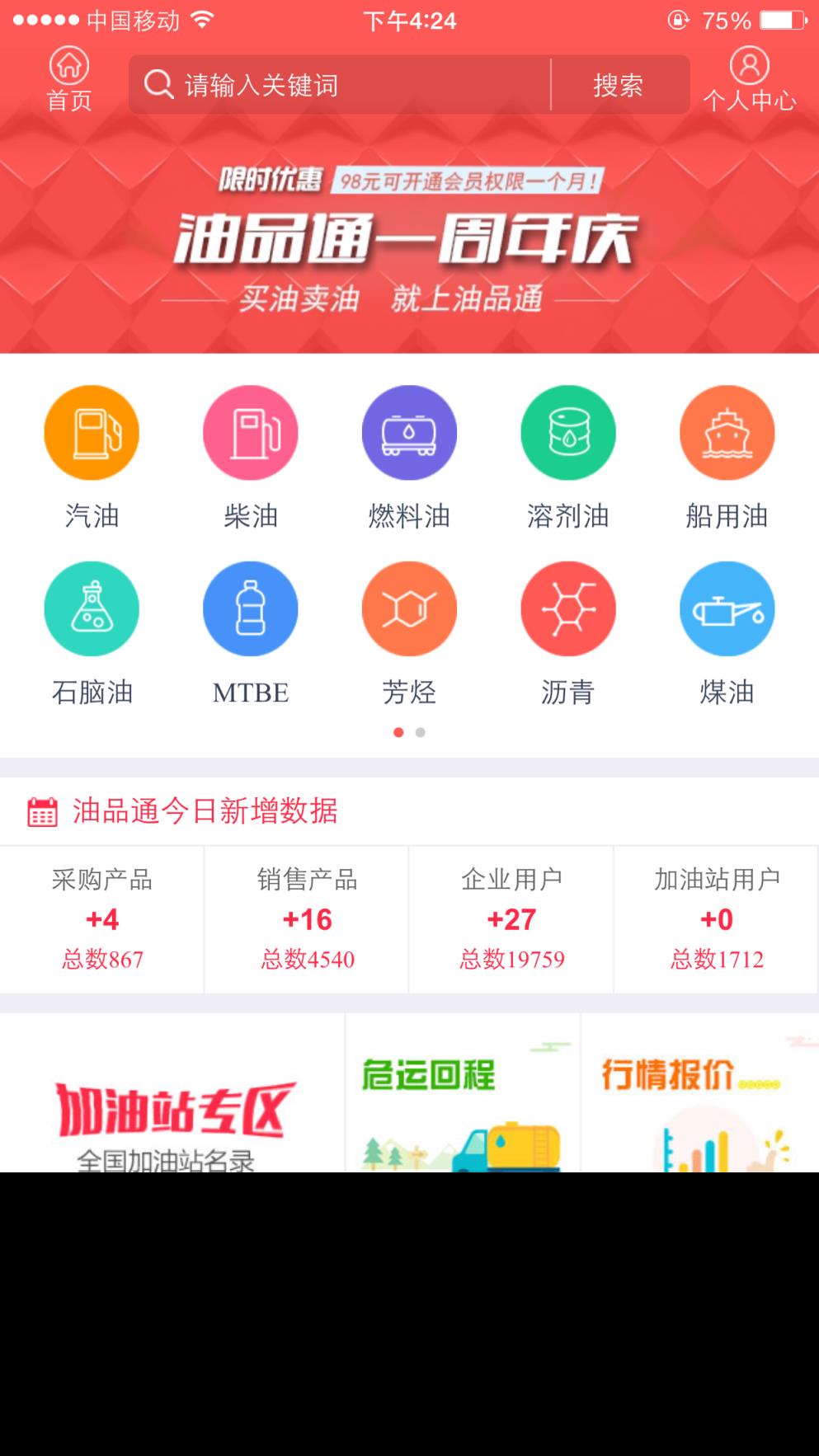
Task: Select the 芳烃 hexagon icon
Action: [x=410, y=608]
